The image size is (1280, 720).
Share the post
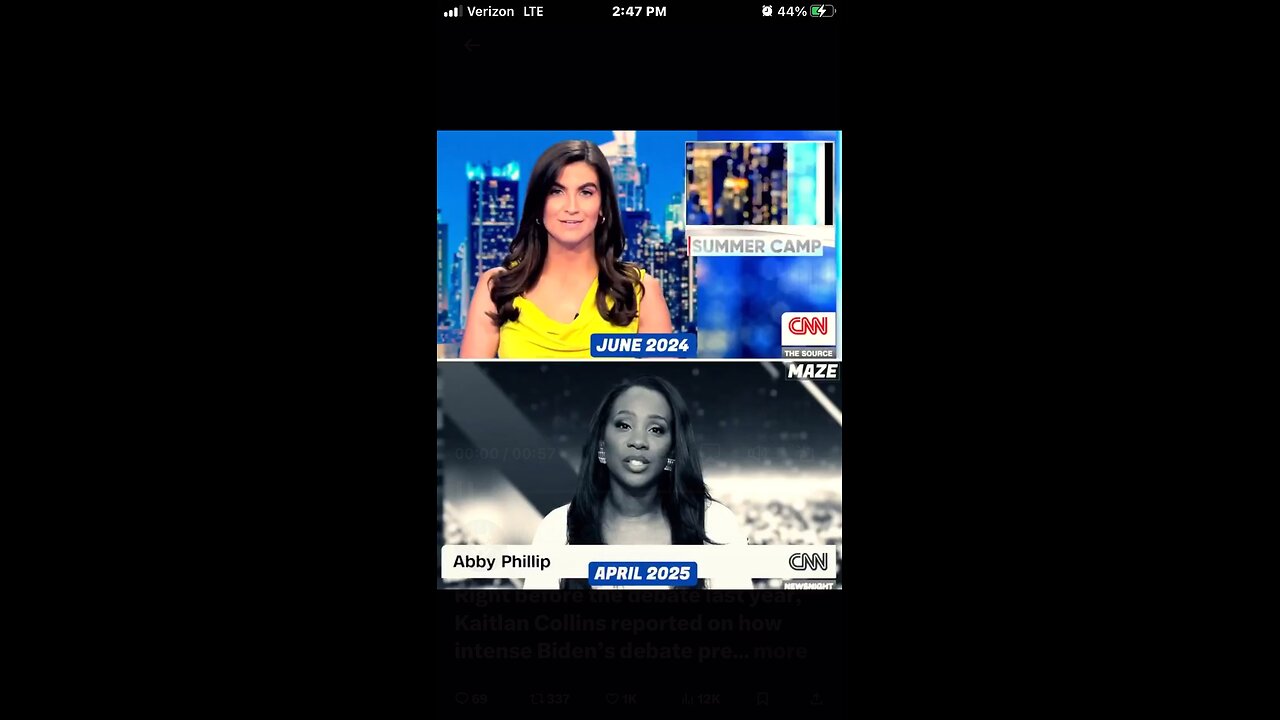tap(817, 699)
